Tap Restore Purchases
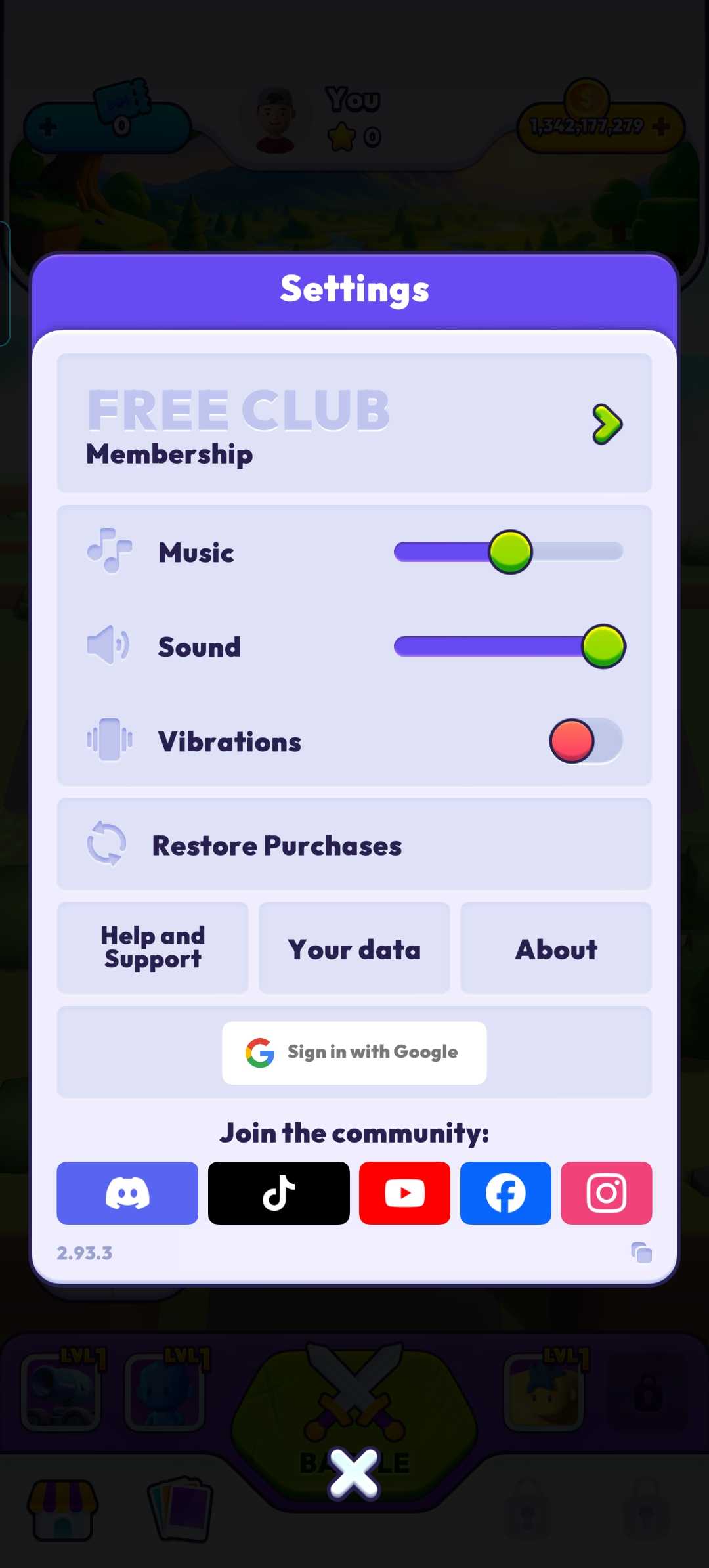 (x=354, y=845)
